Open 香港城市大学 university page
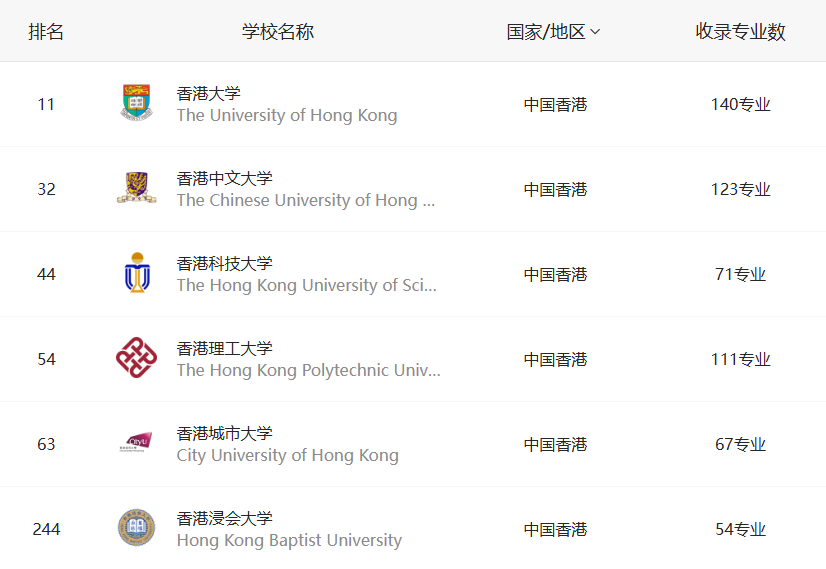The width and height of the screenshot is (826, 569). pyautogui.click(x=224, y=434)
